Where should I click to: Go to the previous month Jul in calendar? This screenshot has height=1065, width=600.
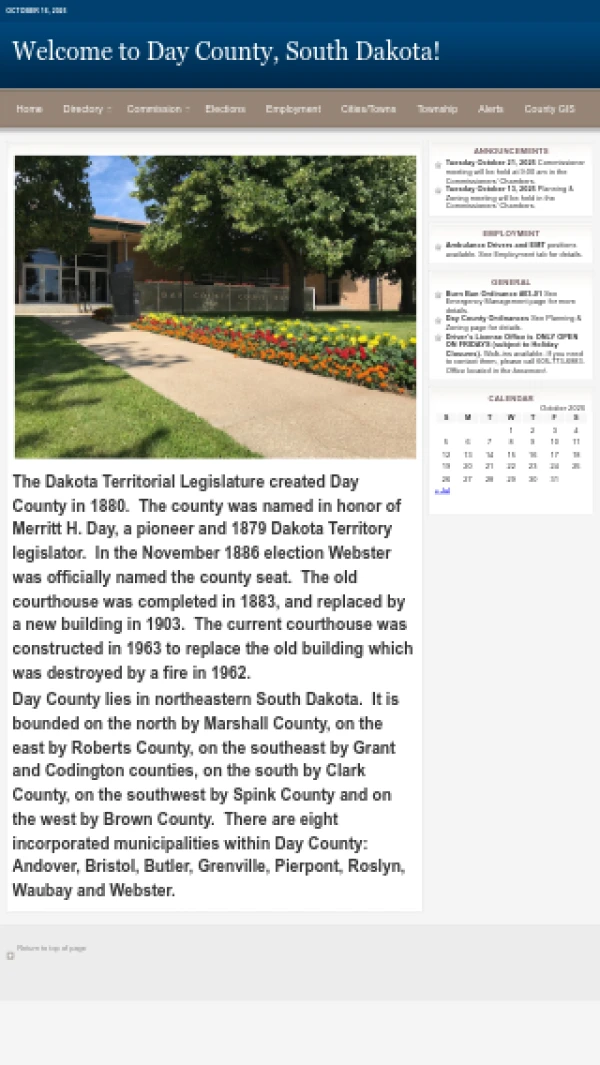(442, 491)
